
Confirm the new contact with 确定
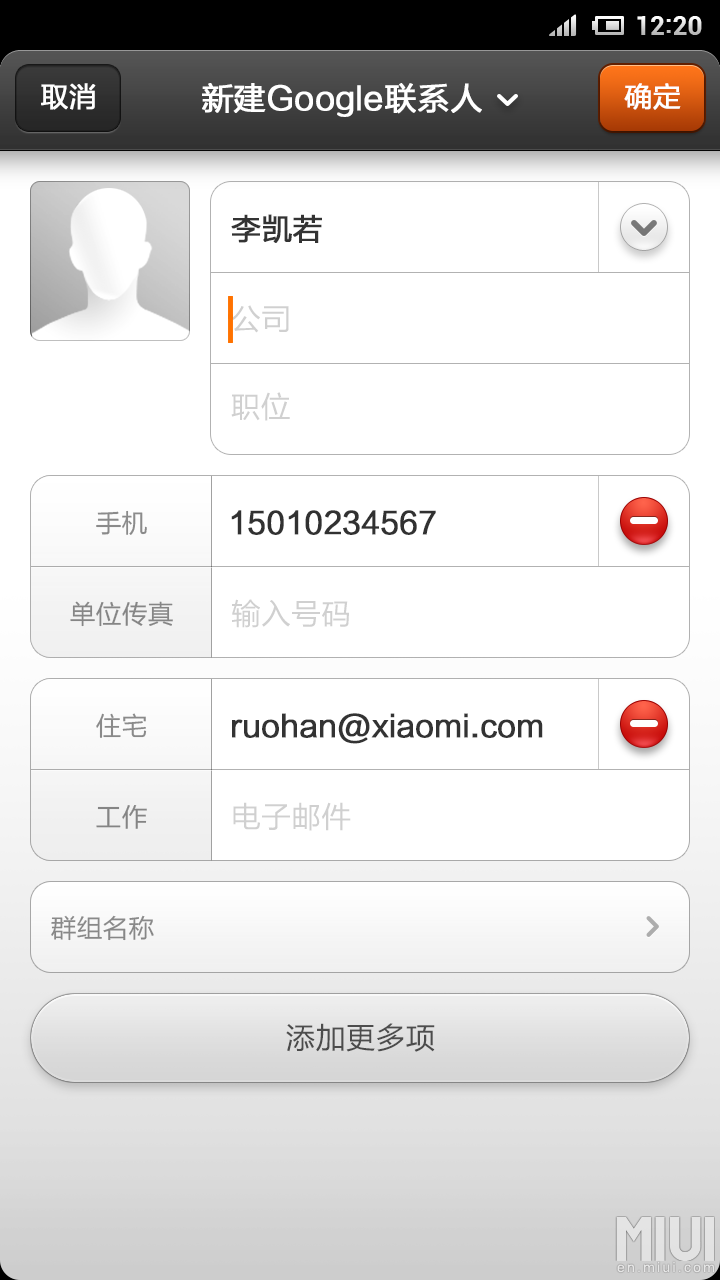click(652, 98)
